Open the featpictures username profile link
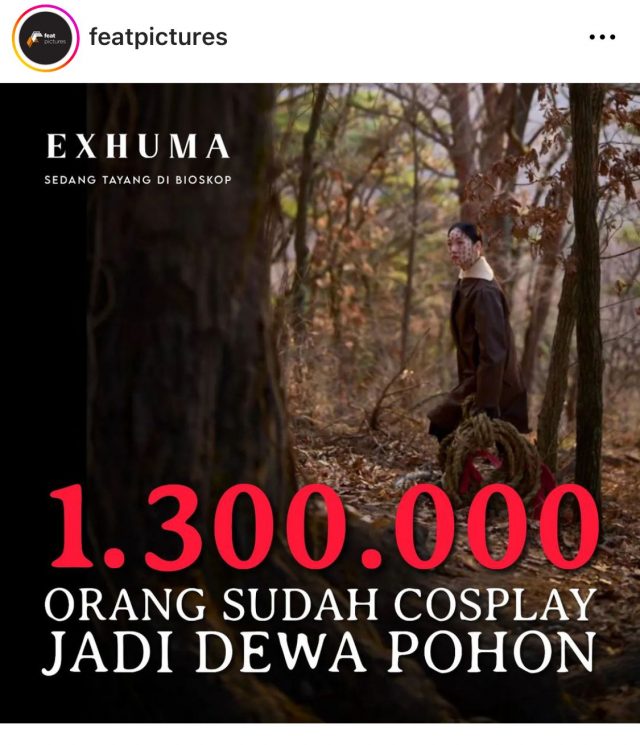 (158, 38)
